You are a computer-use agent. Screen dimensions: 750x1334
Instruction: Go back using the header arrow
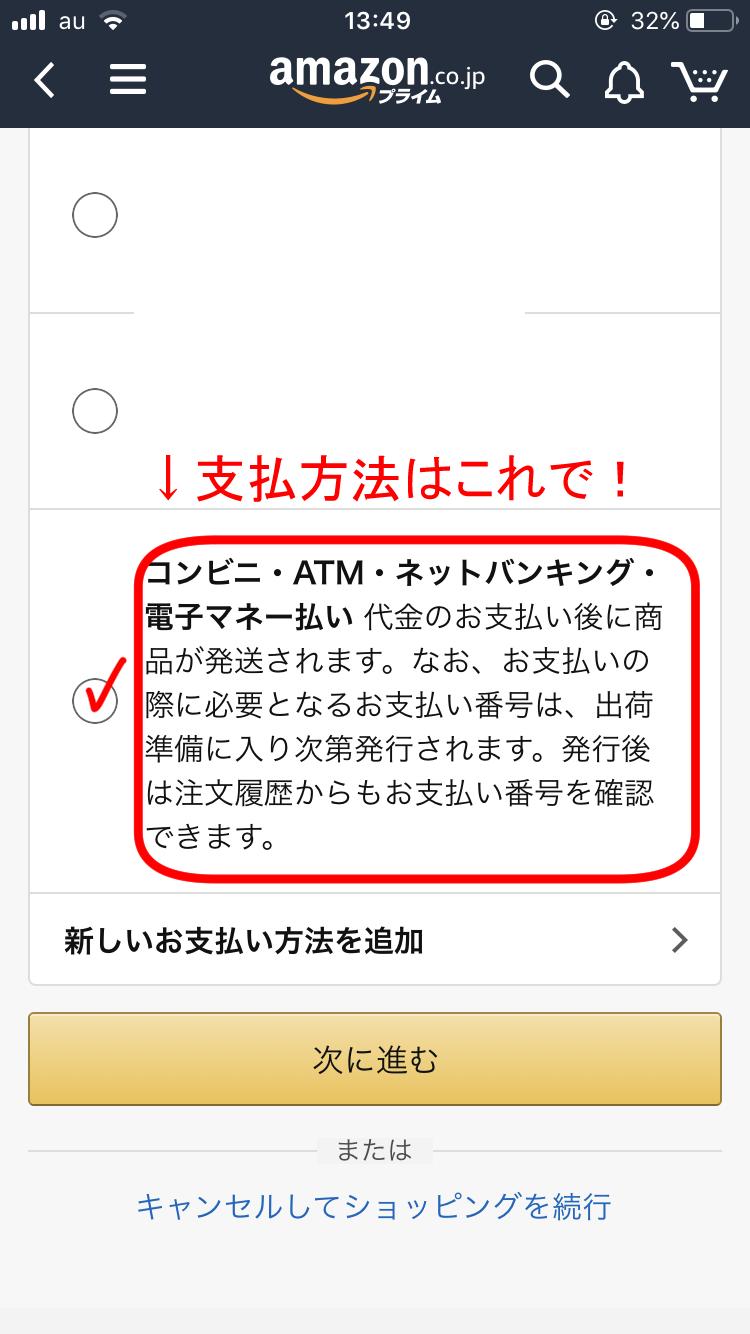[x=45, y=79]
